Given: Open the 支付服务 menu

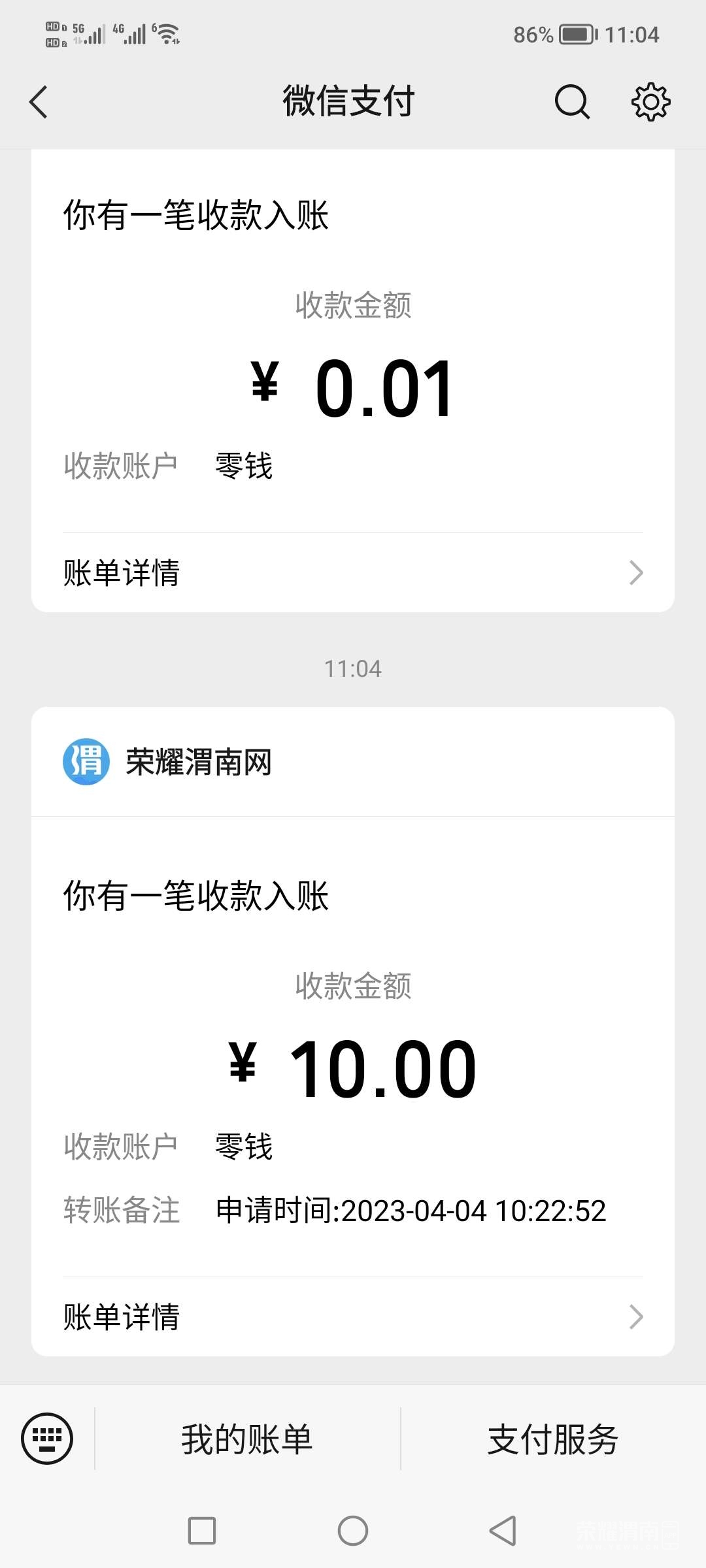Looking at the screenshot, I should pyautogui.click(x=553, y=1439).
